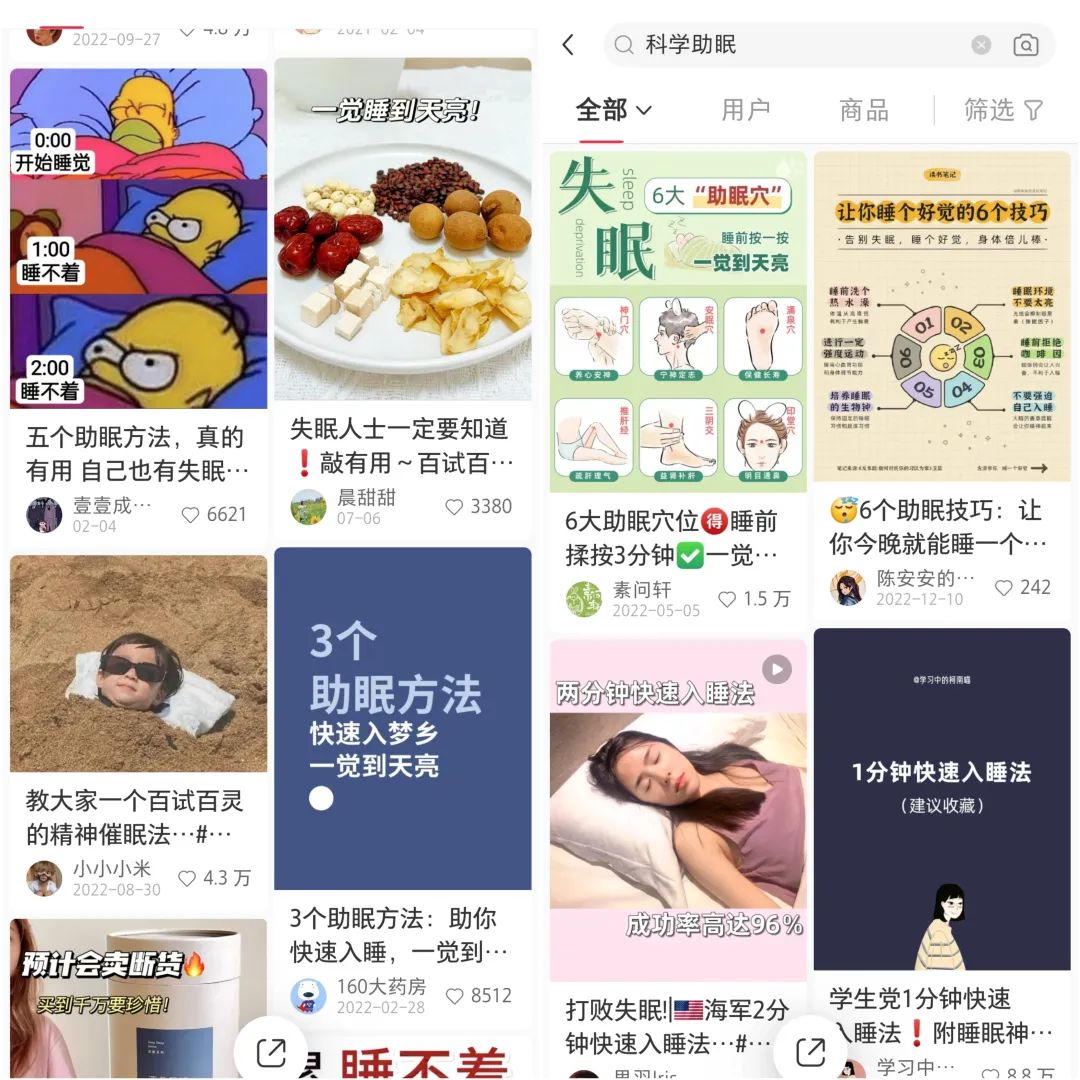
Task: Open the 6大助眠穴位 note
Action: click(678, 320)
